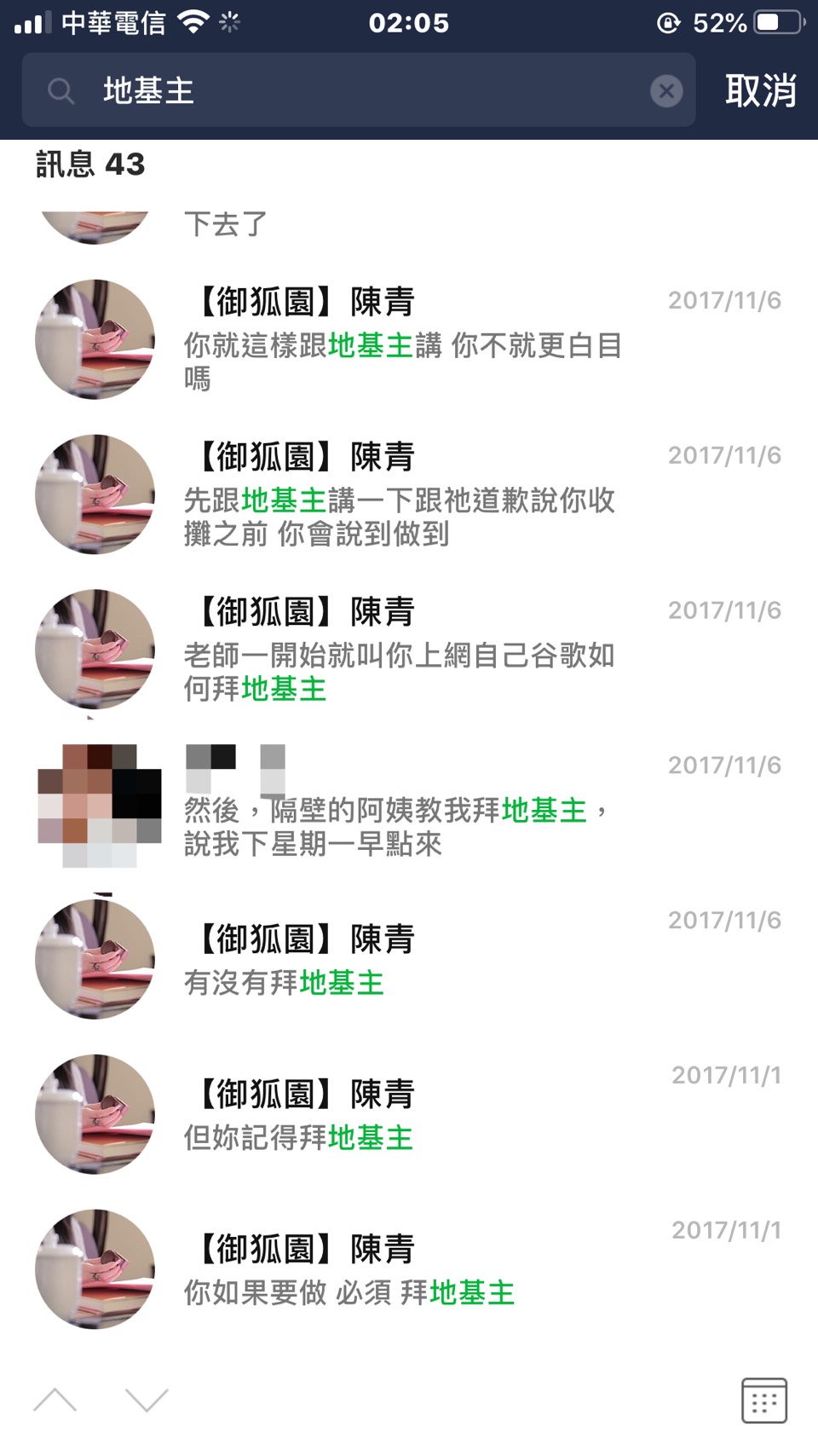818x1456 pixels.
Task: Jump to previous result with up arrow
Action: point(55,1400)
